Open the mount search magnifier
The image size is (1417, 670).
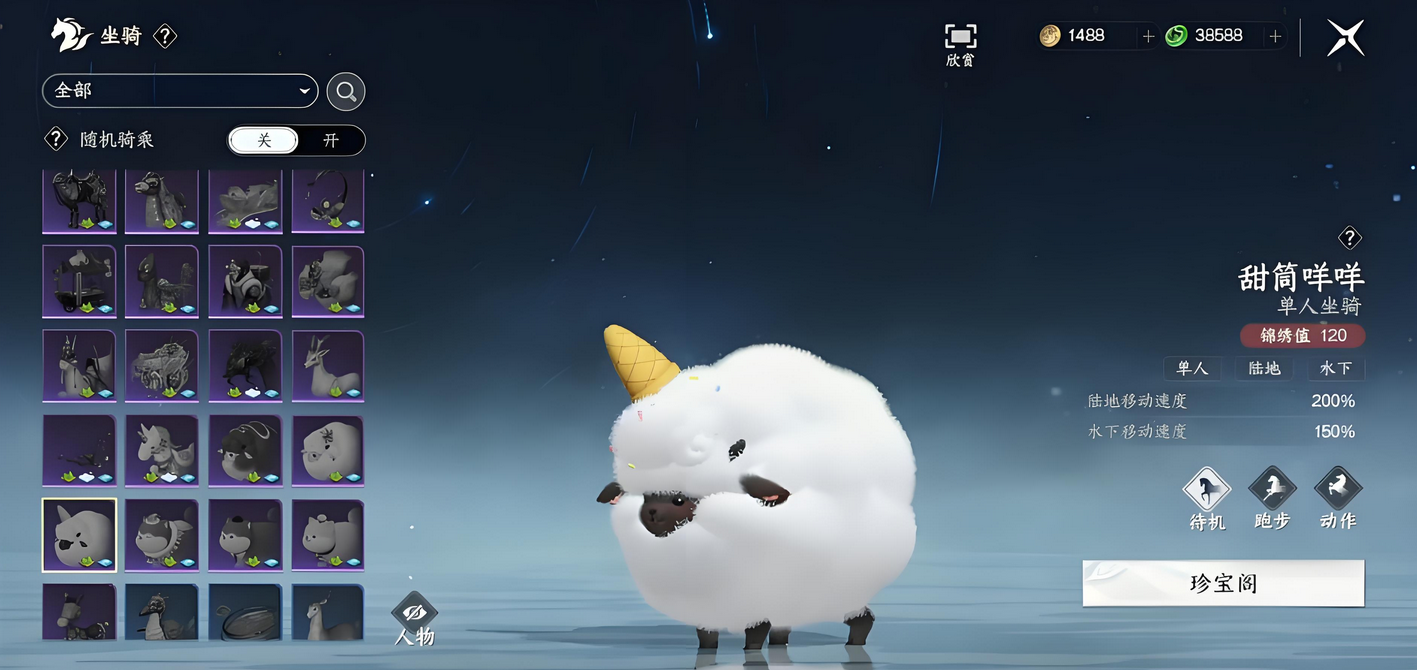pos(346,92)
